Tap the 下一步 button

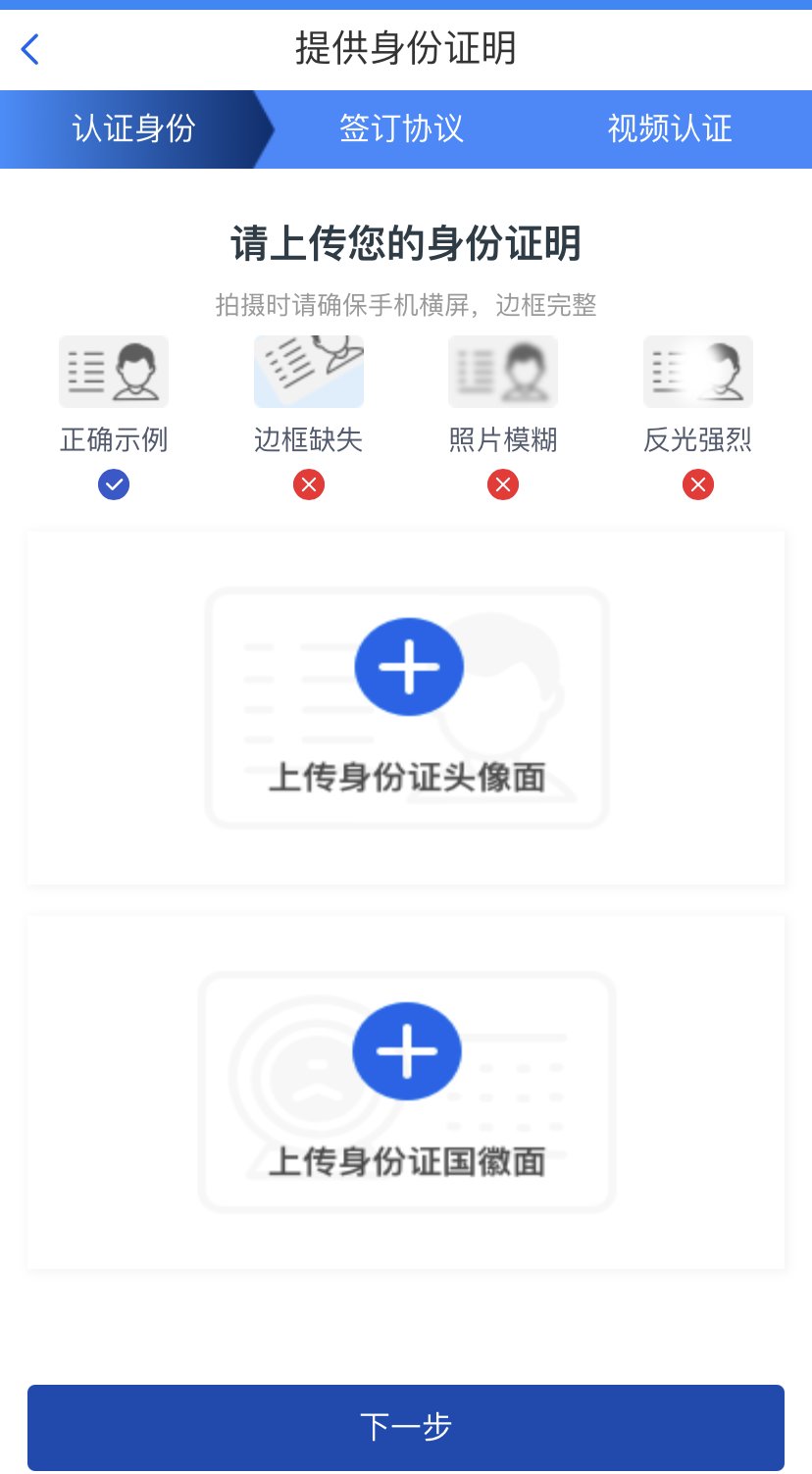tap(406, 1427)
